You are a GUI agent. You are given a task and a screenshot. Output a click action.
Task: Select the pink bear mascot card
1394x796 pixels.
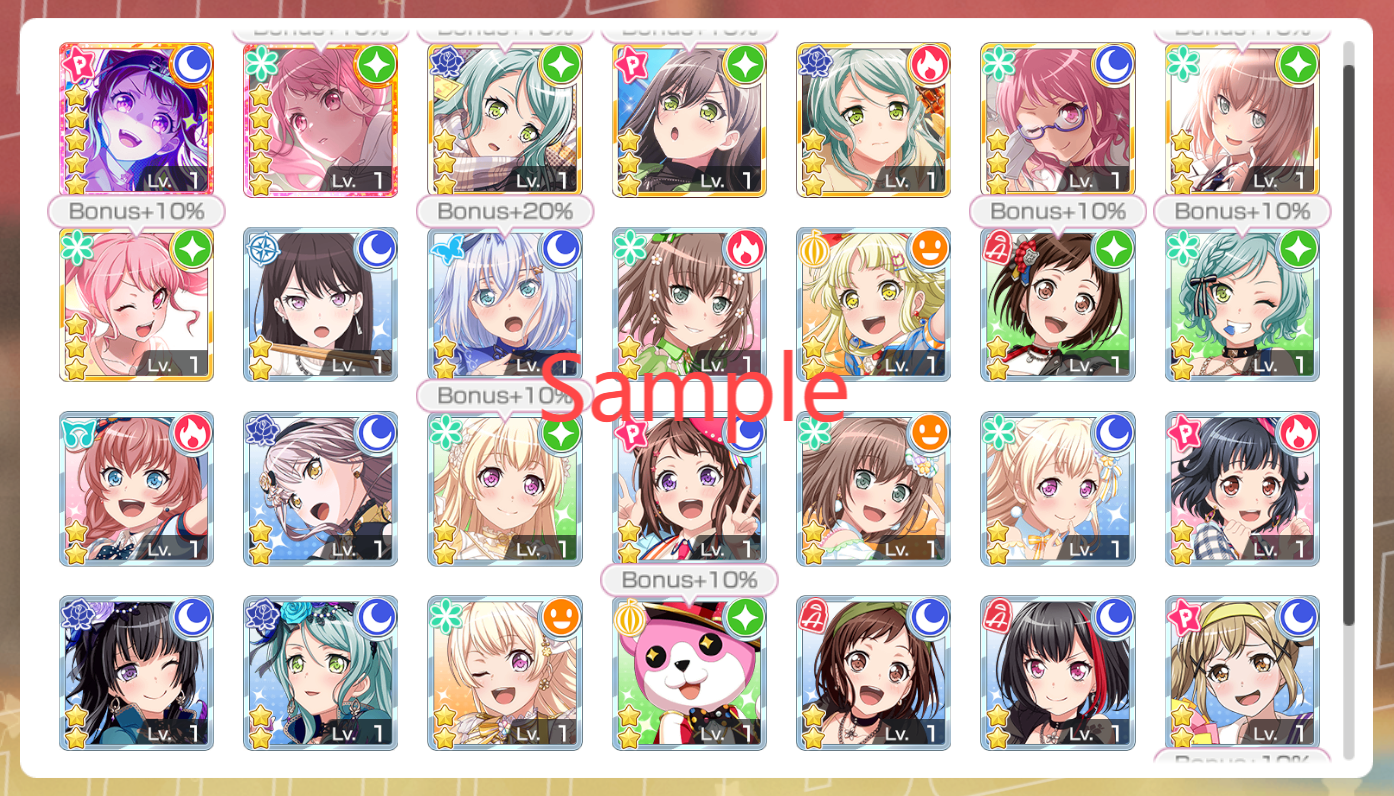[x=689, y=672]
